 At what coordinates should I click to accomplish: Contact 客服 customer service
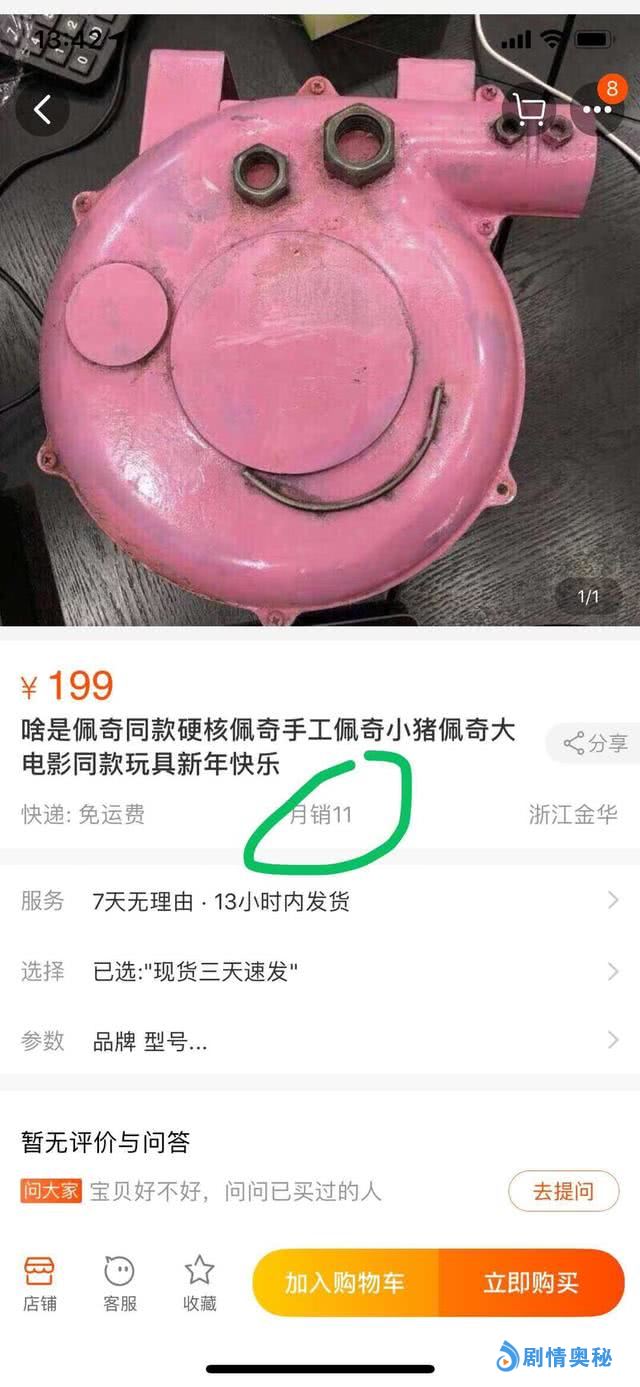pos(119,1283)
